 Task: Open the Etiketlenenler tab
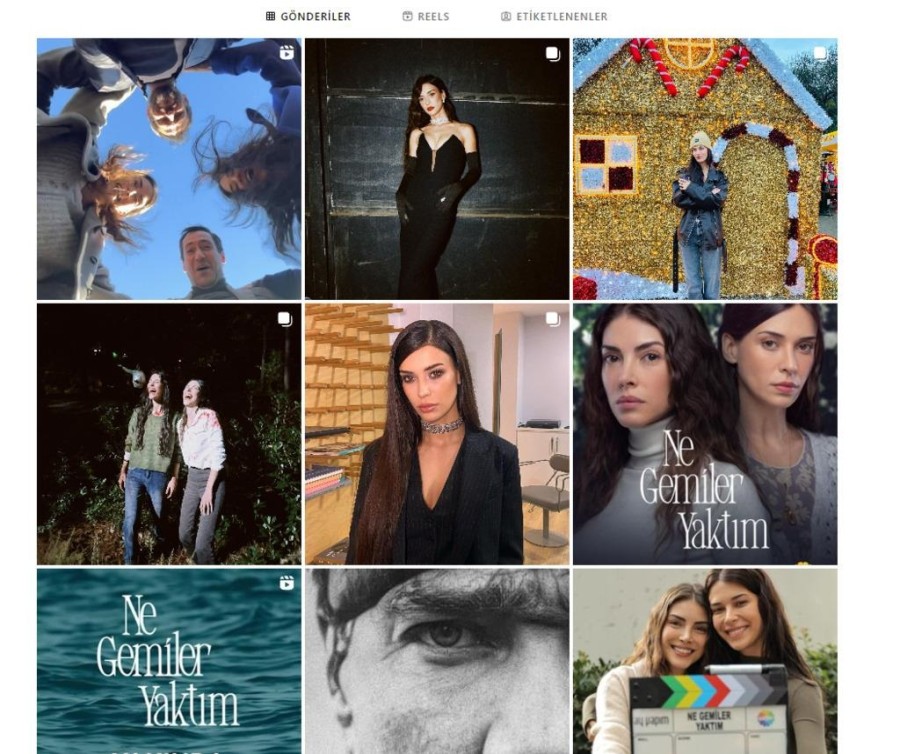coord(553,17)
